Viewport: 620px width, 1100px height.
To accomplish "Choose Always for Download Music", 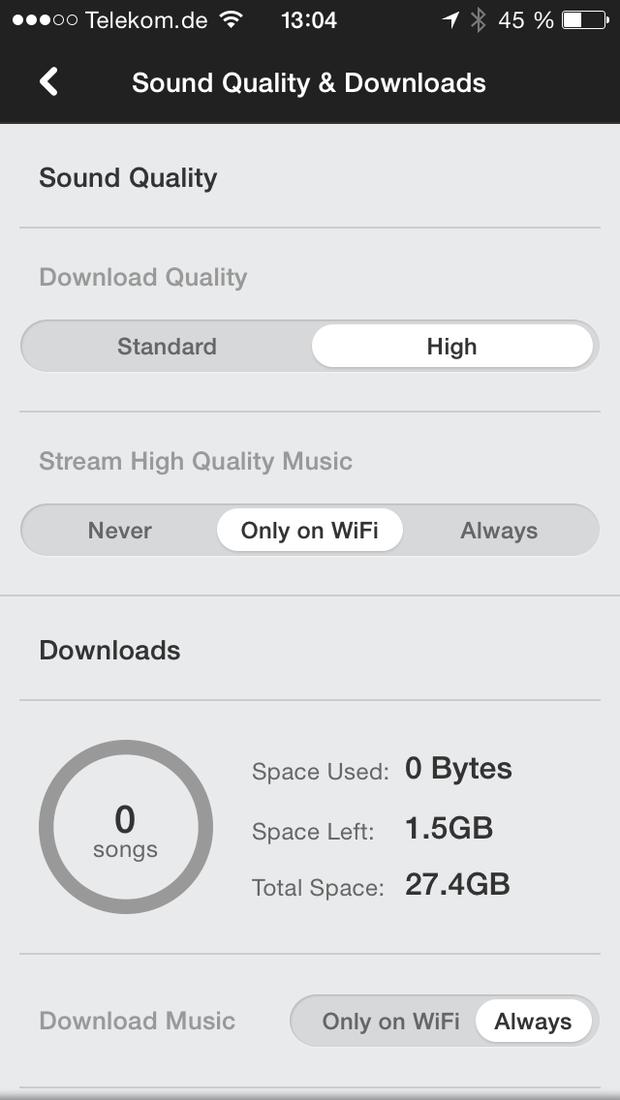I will (x=533, y=1021).
